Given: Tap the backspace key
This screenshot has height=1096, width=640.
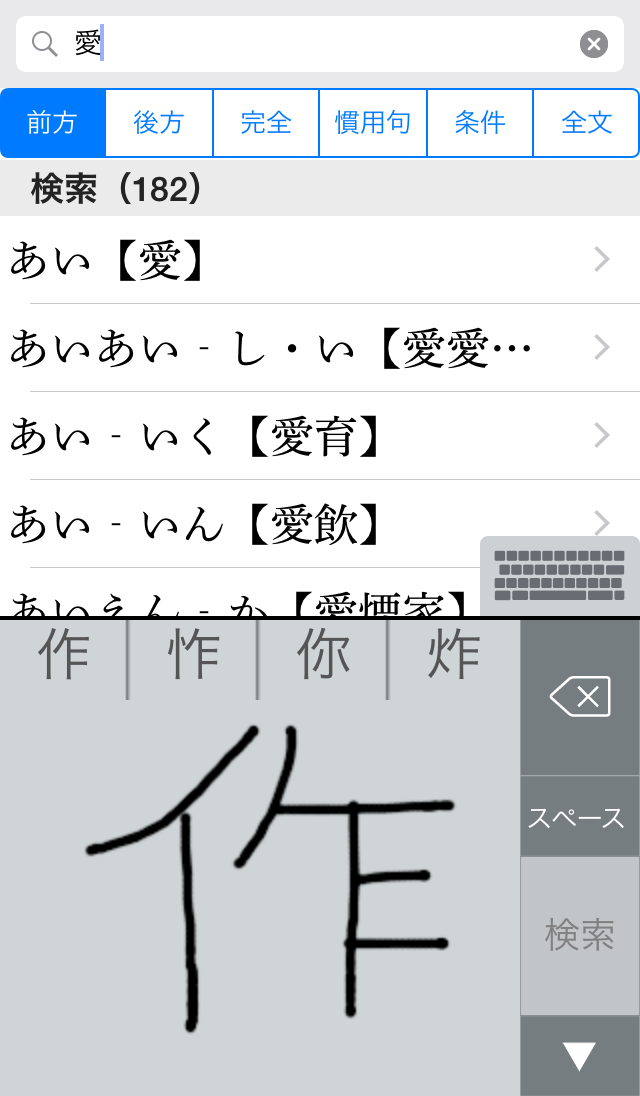Looking at the screenshot, I should tap(580, 697).
